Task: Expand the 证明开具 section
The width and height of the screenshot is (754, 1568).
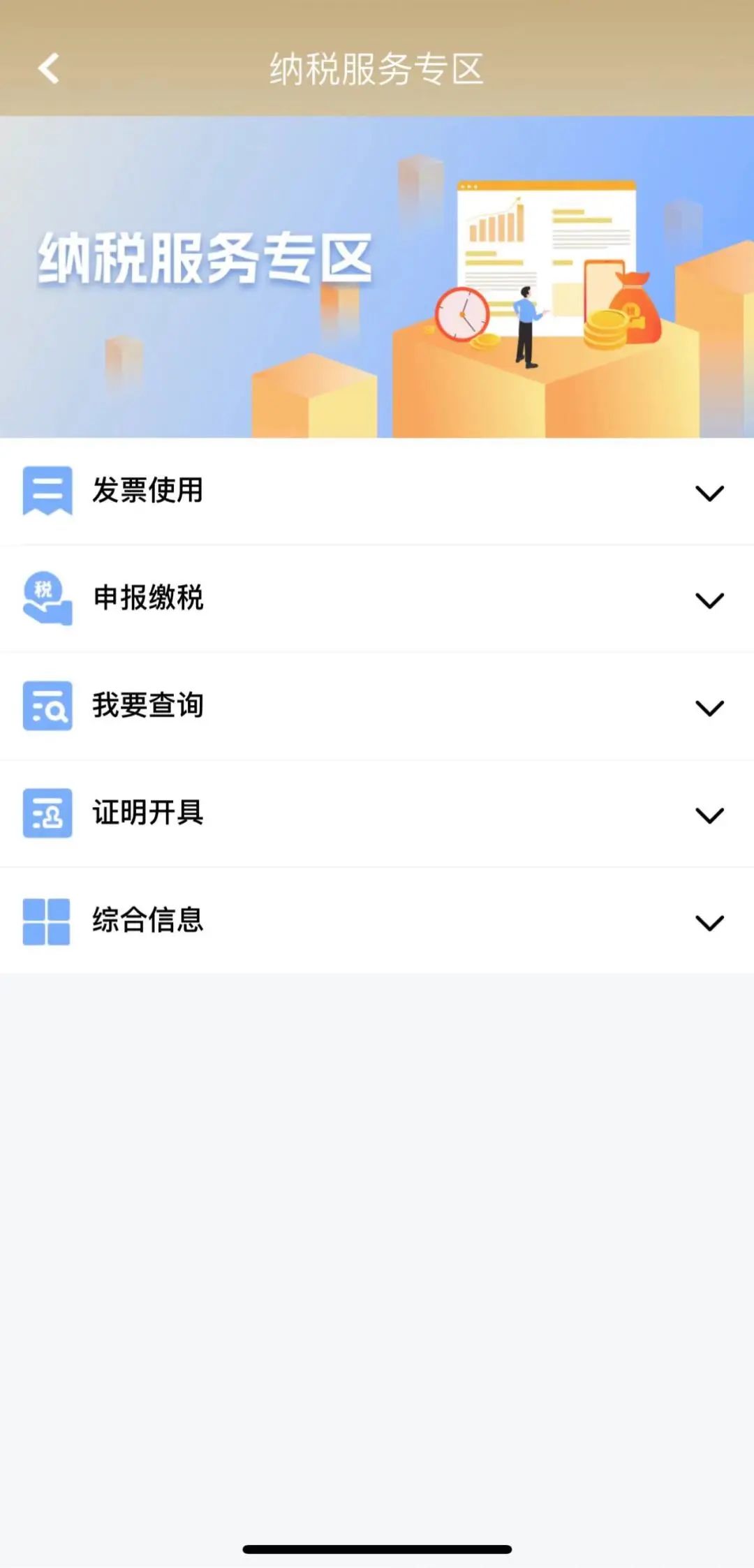Action: (x=709, y=815)
